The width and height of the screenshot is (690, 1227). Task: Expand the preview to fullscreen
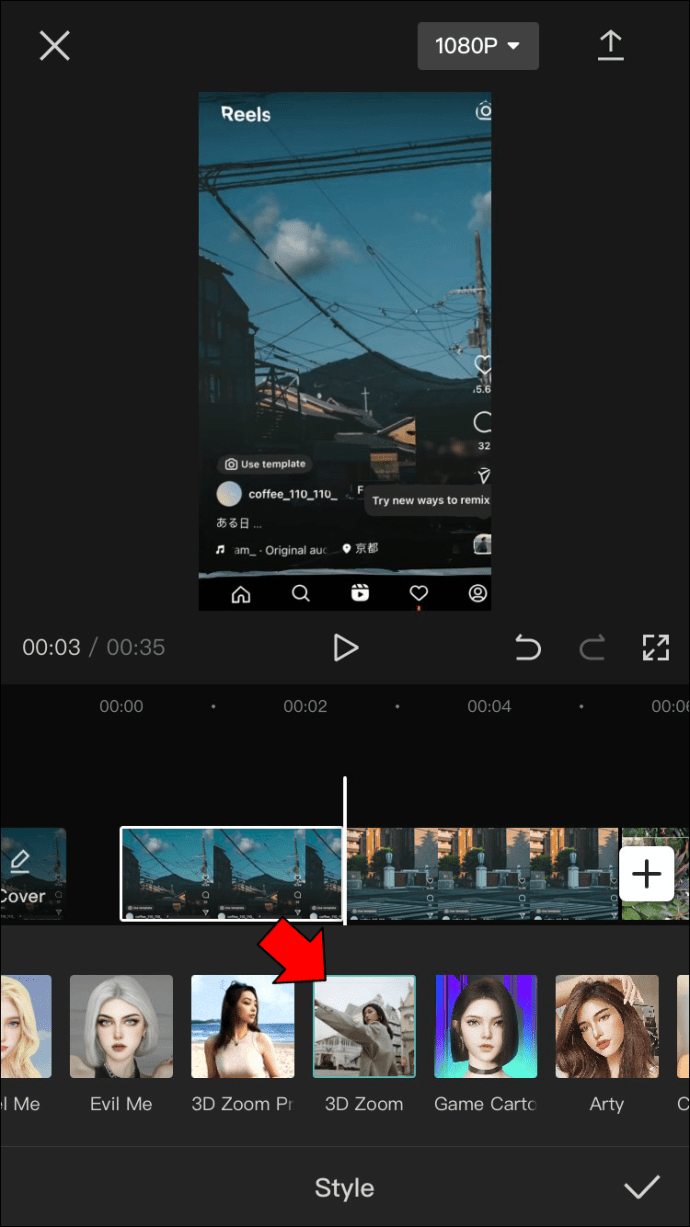(x=655, y=647)
